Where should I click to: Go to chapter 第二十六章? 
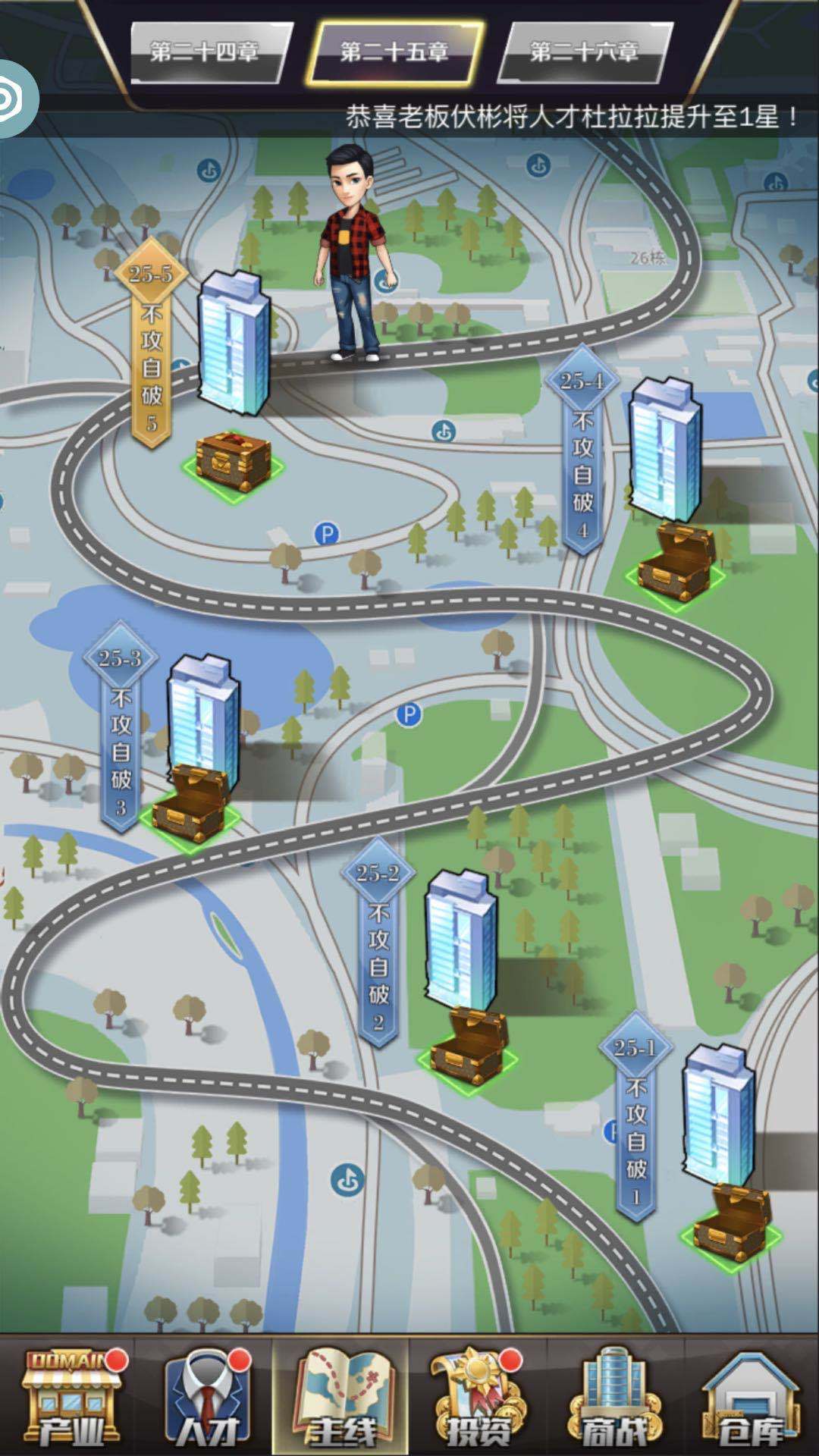(584, 52)
